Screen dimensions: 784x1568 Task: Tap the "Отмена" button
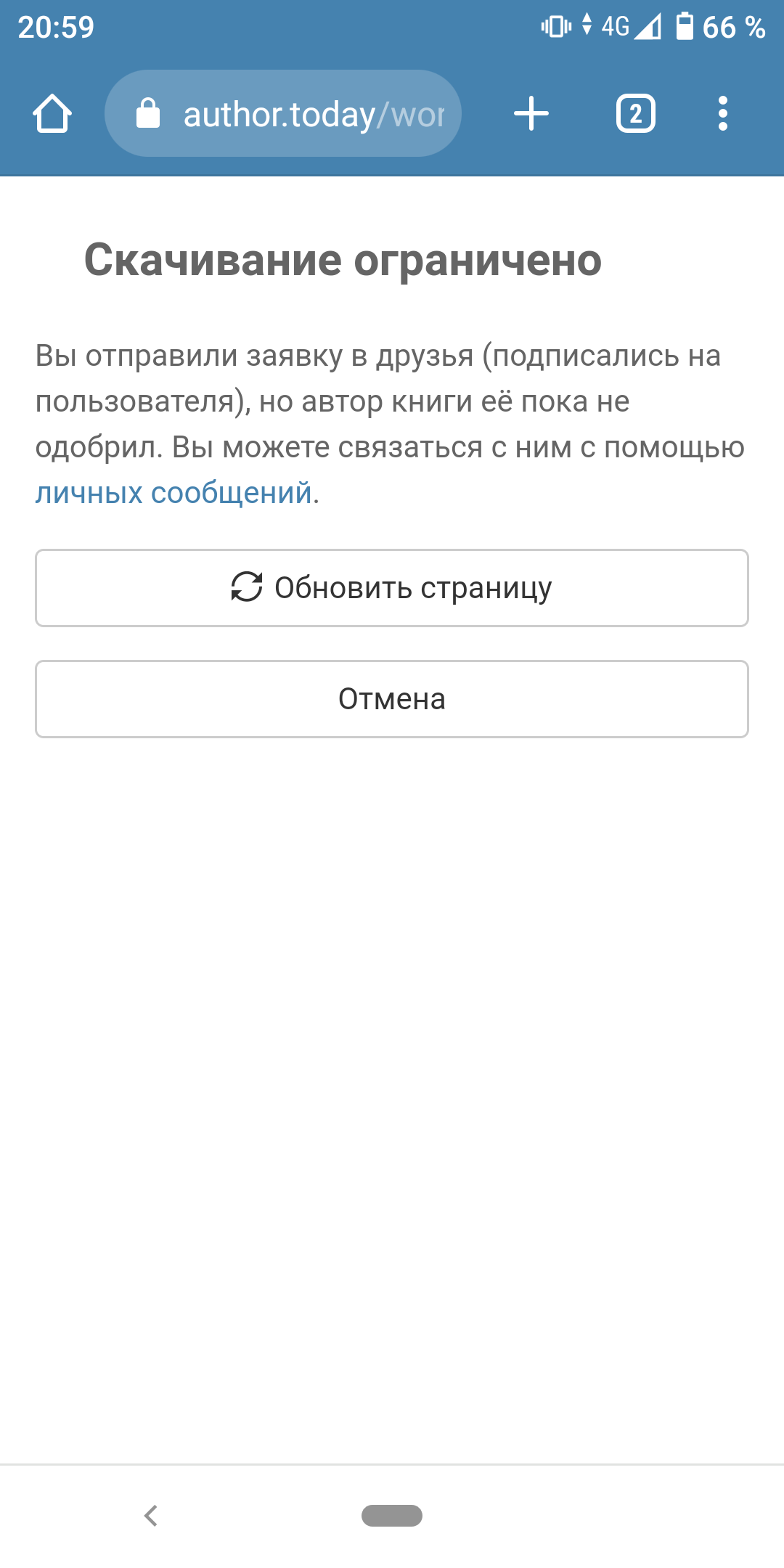[392, 699]
